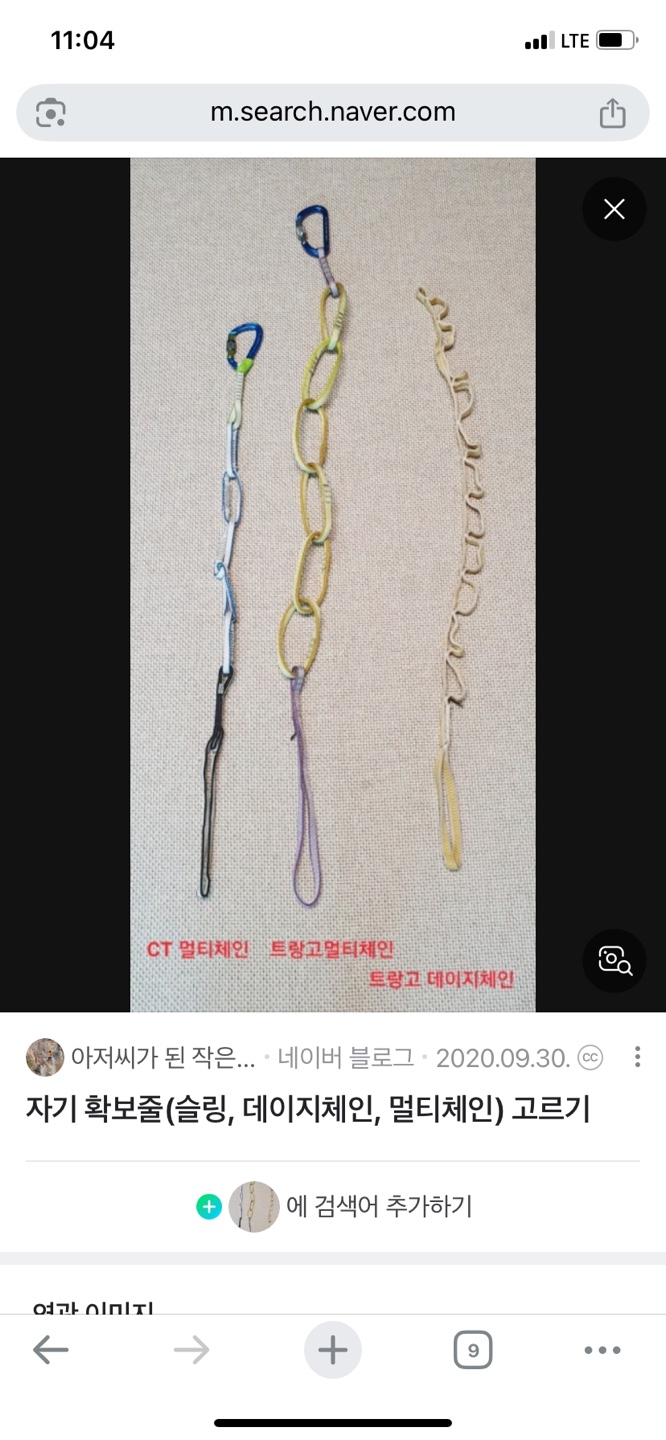Open the browser's more options menu
Viewport: 666px width, 1440px height.
(602, 1351)
